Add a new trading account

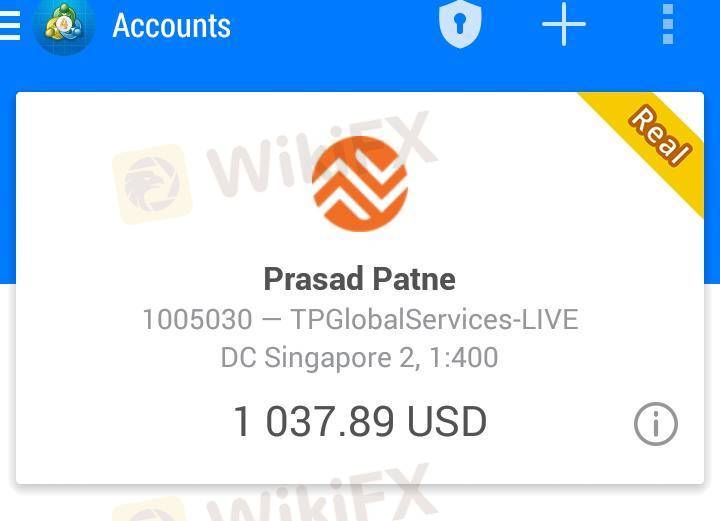coord(564,25)
